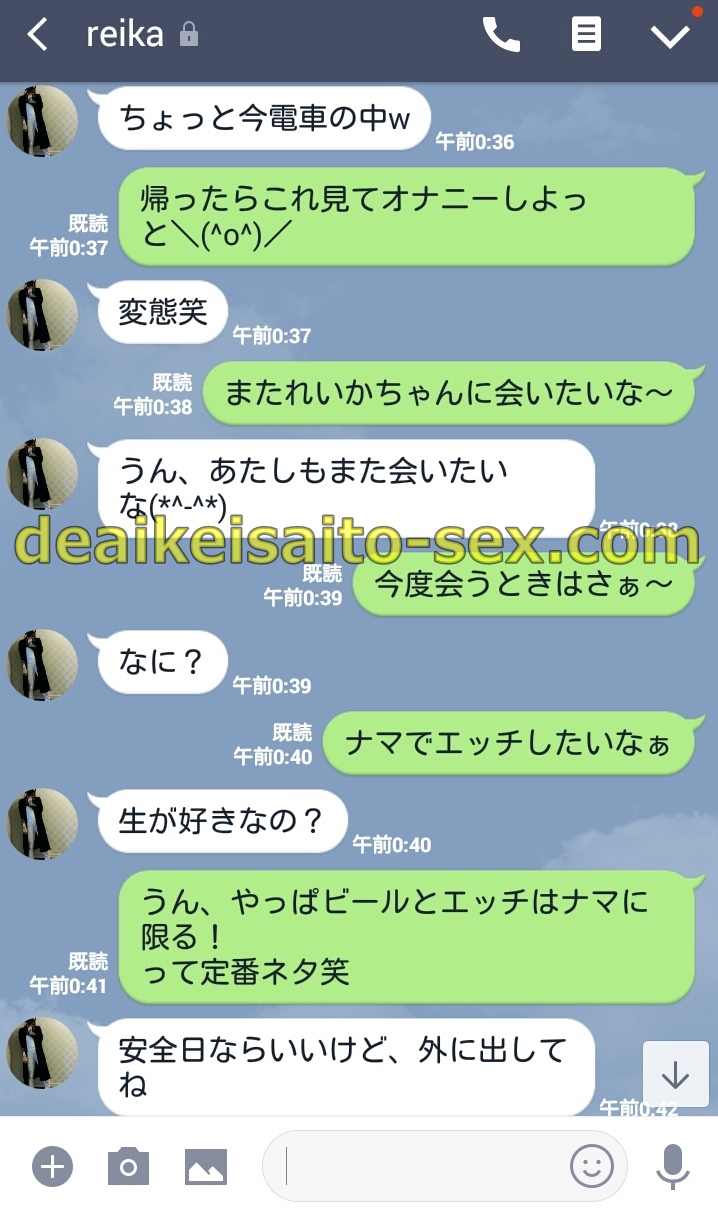Open the photo gallery picker
The height and width of the screenshot is (1216, 718).
[206, 1166]
